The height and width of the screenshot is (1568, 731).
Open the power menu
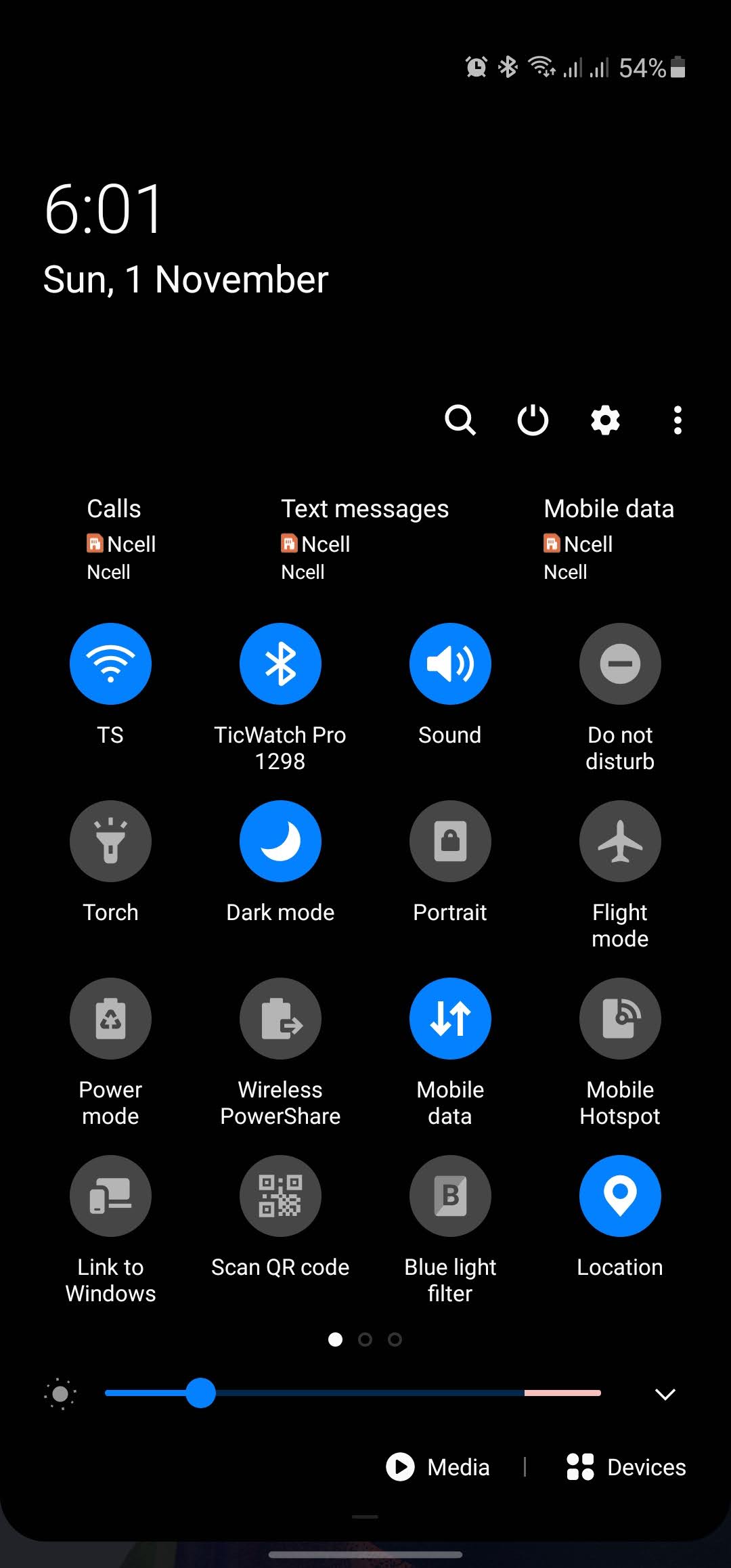(533, 420)
